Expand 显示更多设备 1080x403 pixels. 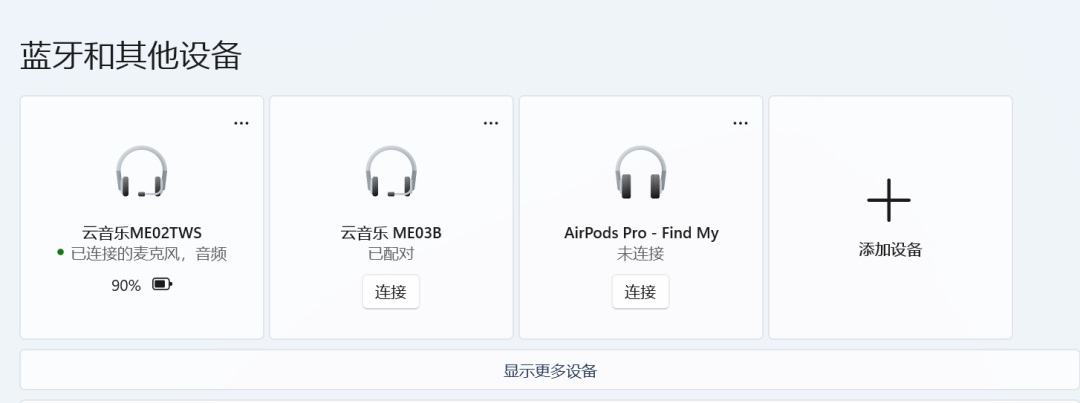pyautogui.click(x=550, y=371)
